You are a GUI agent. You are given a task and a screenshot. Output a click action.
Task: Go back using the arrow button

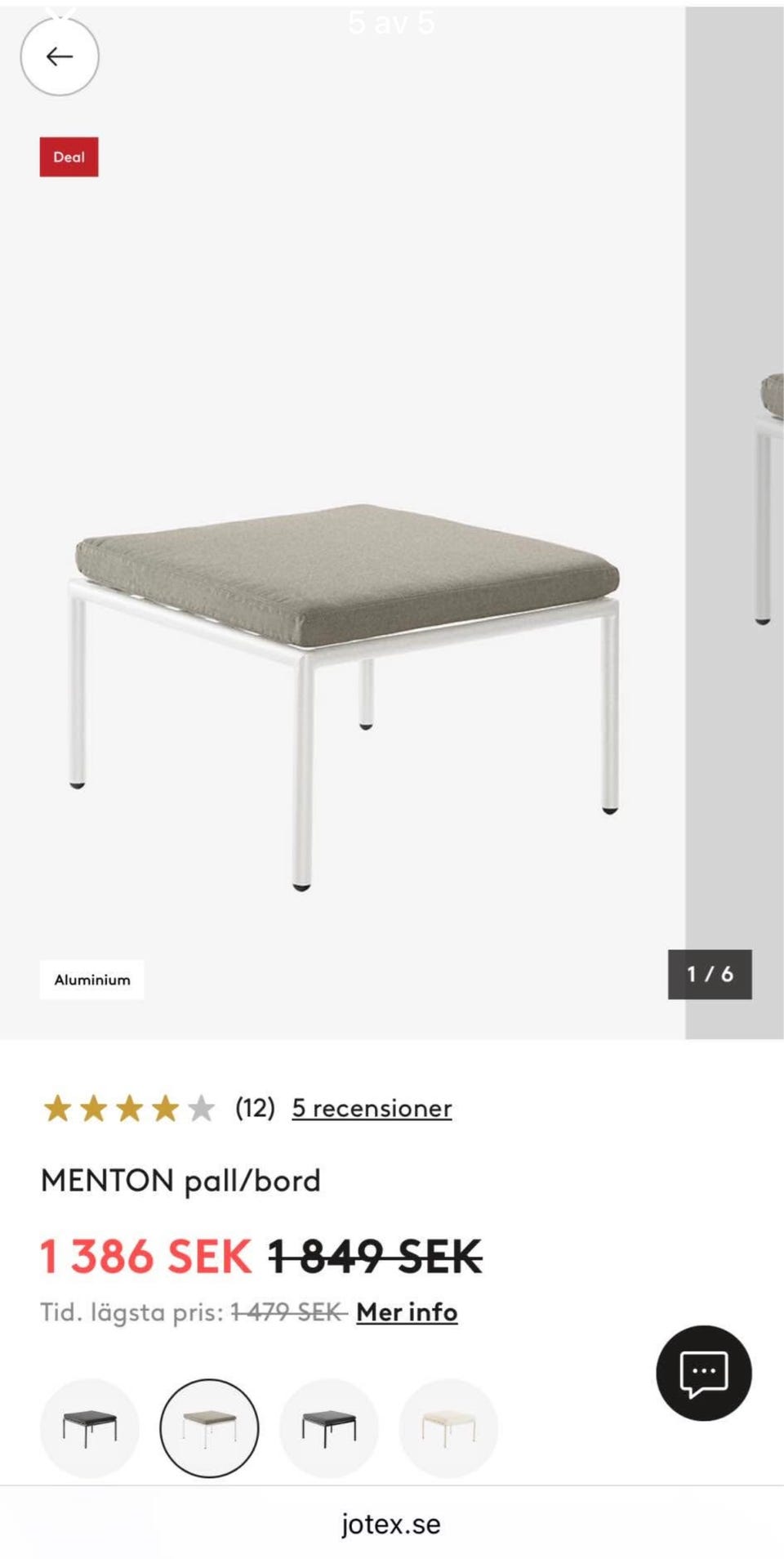pyautogui.click(x=60, y=56)
